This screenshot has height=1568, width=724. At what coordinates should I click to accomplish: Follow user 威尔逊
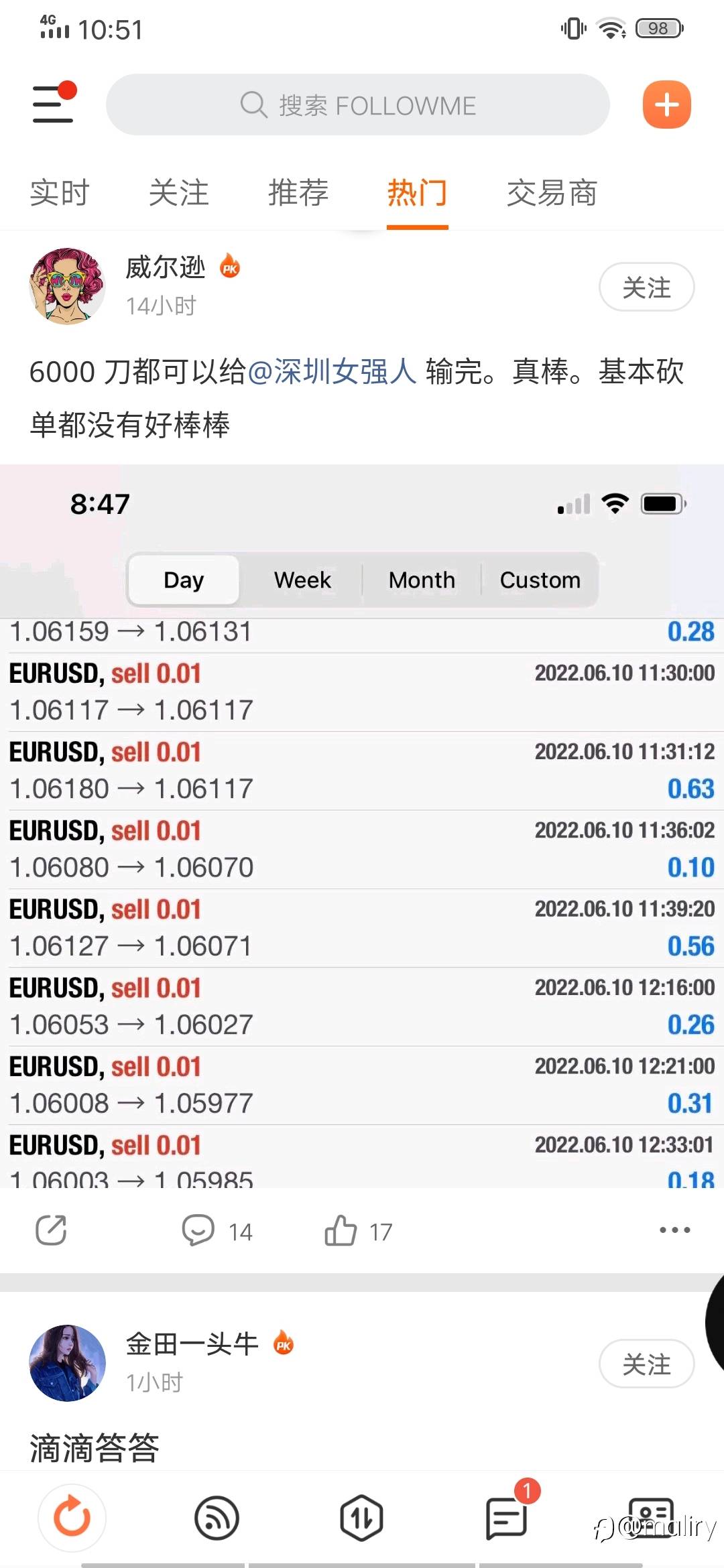click(646, 287)
